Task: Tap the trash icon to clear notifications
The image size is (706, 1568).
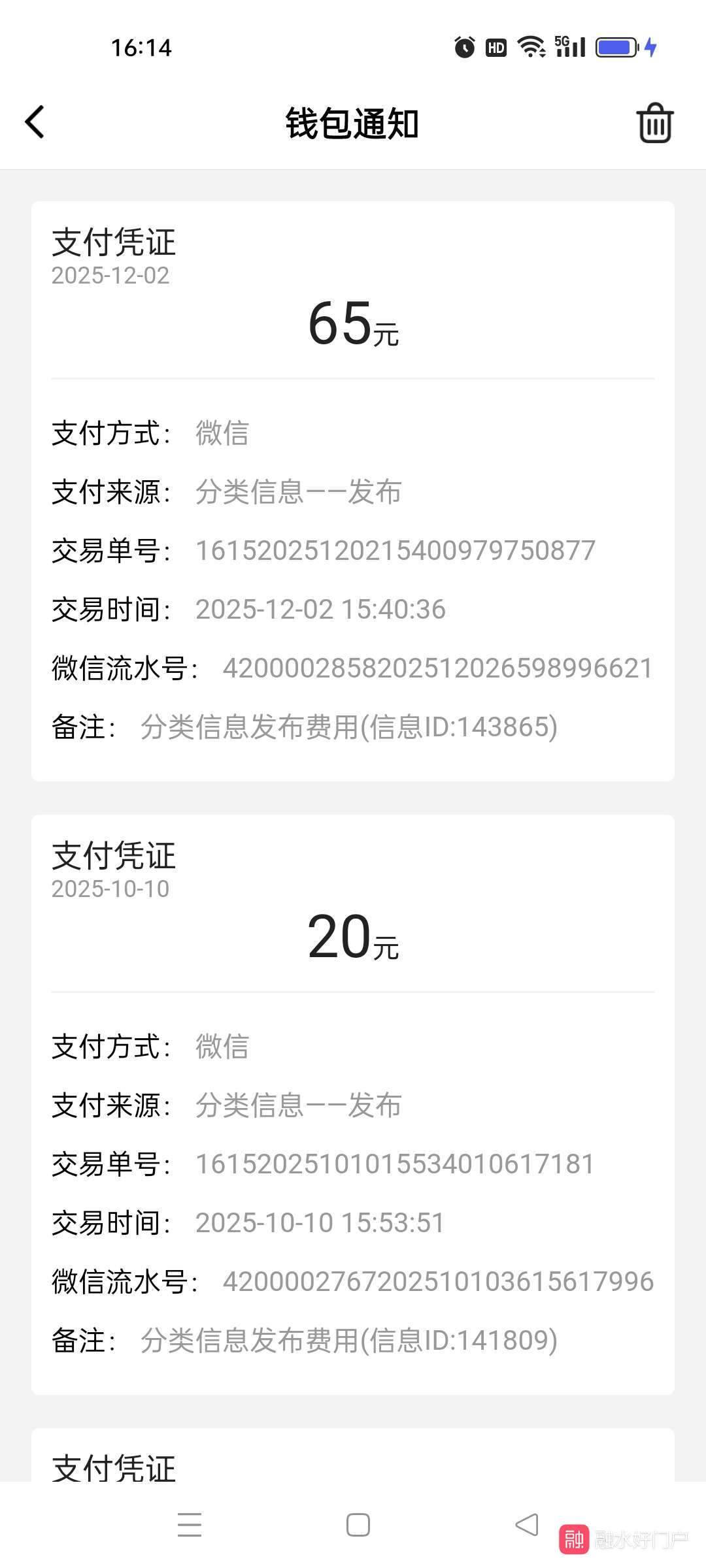Action: 654,123
